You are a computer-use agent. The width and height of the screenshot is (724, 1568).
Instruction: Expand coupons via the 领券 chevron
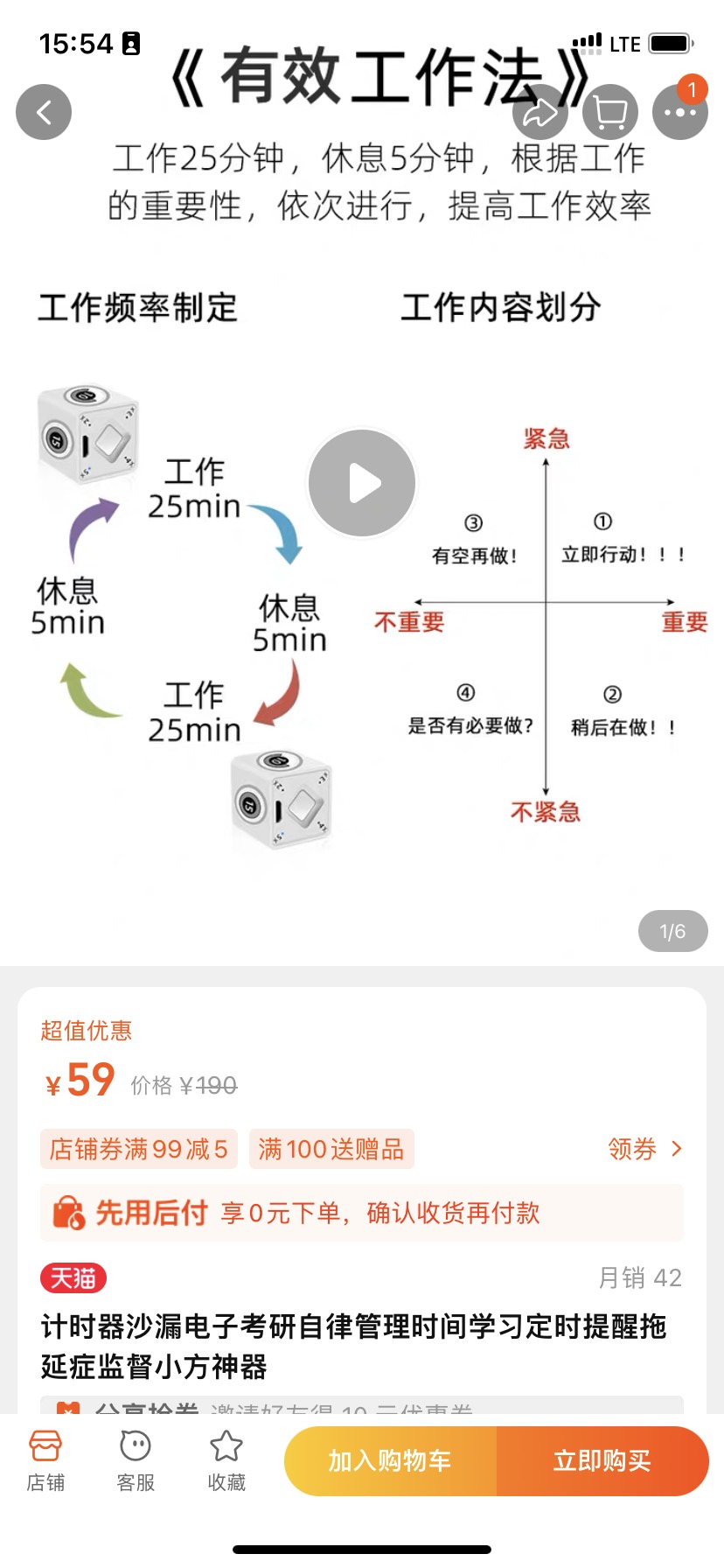645,1149
